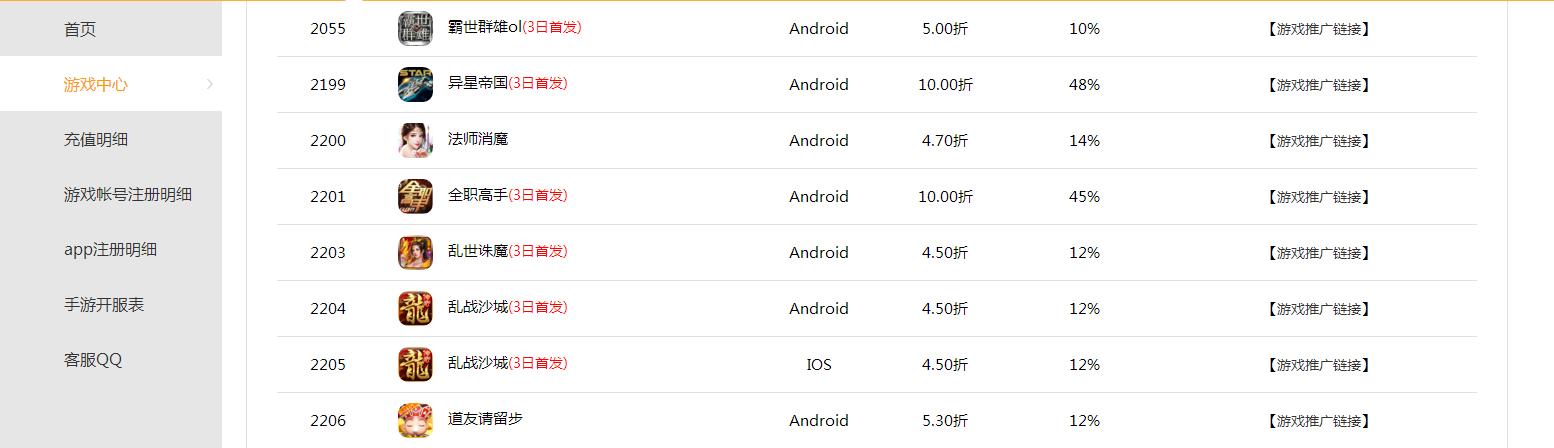This screenshot has width=1554, height=448.
Task: Open app注册明细 in the sidebar
Action: coord(110,250)
